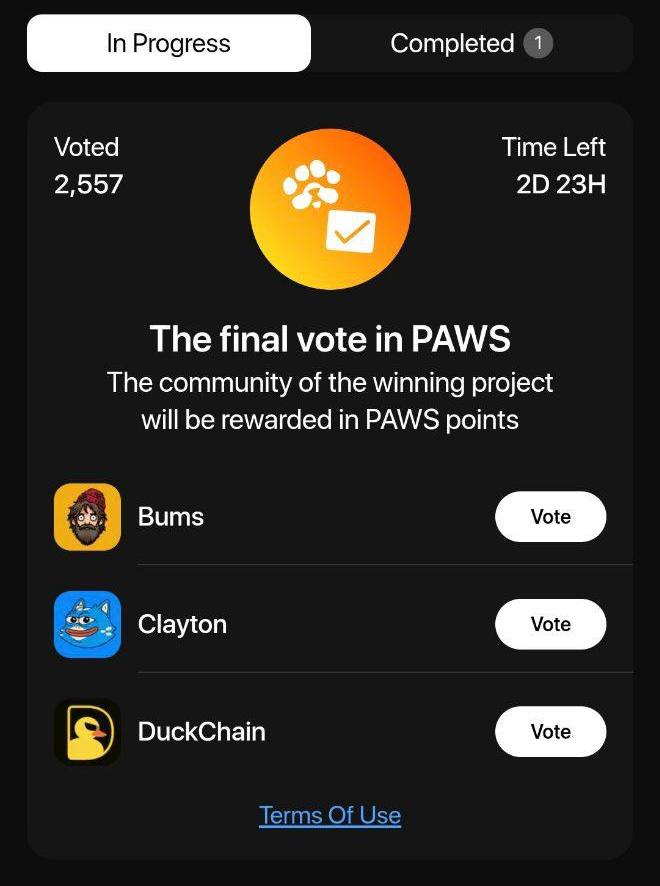Open the Terms Of Use link
660x886 pixels.
330,815
